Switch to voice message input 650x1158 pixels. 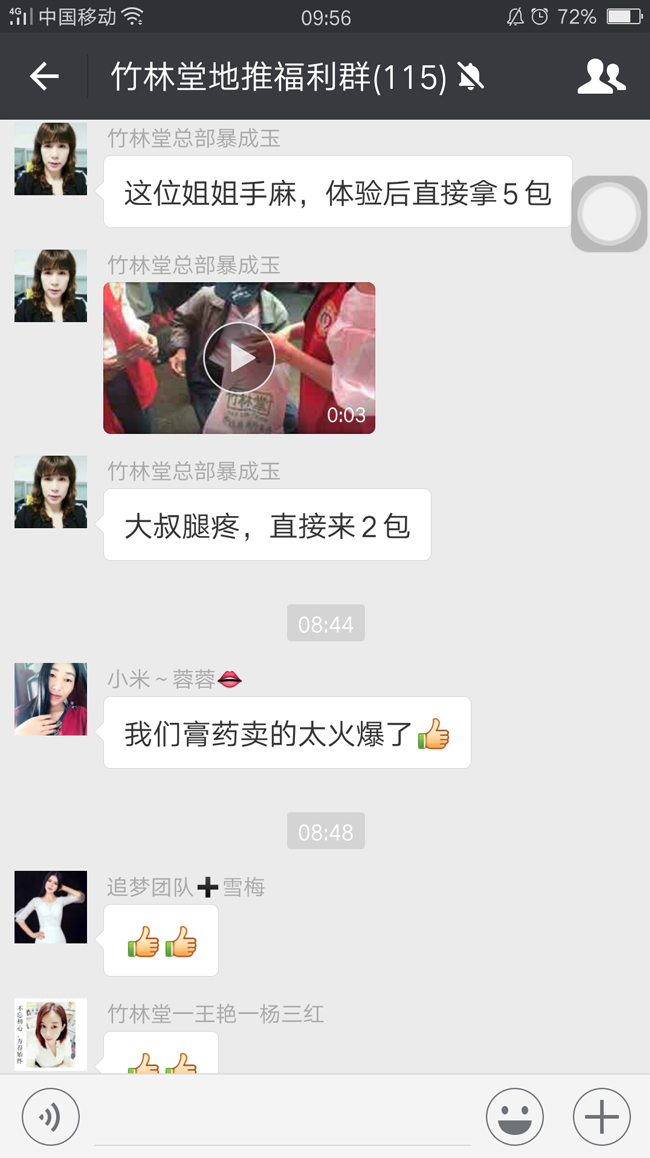[x=50, y=1116]
